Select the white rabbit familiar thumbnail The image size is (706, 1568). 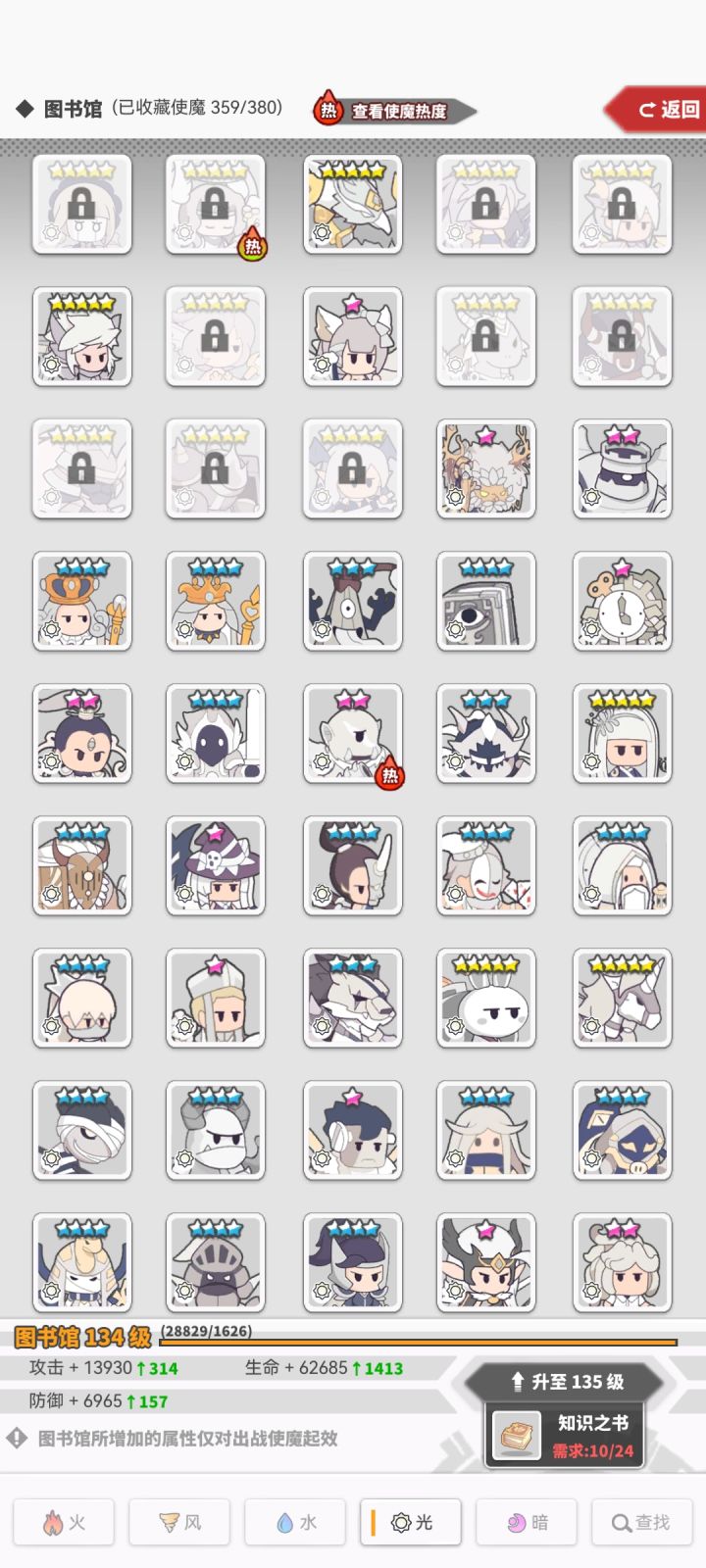pos(485,1000)
